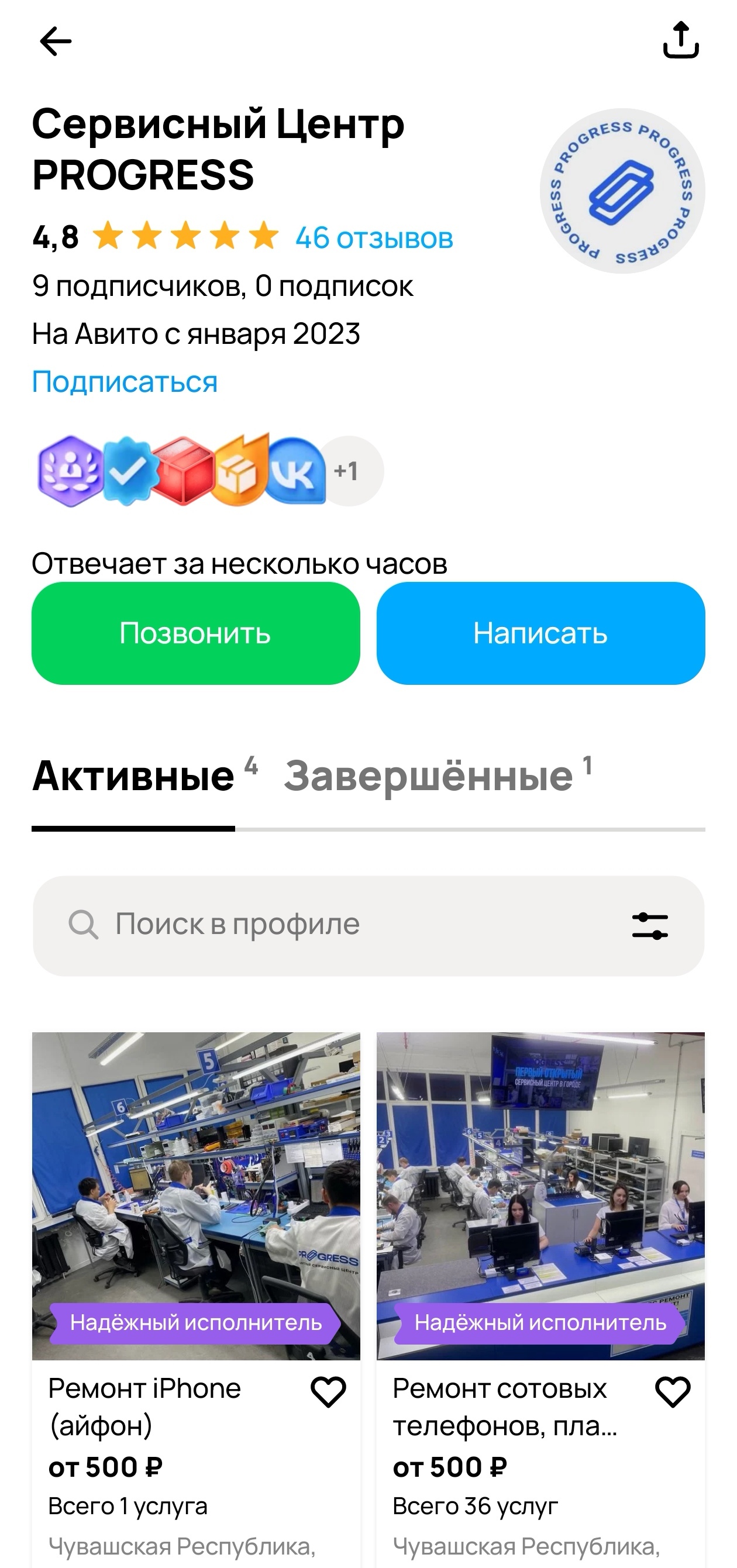Image resolution: width=737 pixels, height=1568 pixels.
Task: Select the Активные tab
Action: point(134,776)
